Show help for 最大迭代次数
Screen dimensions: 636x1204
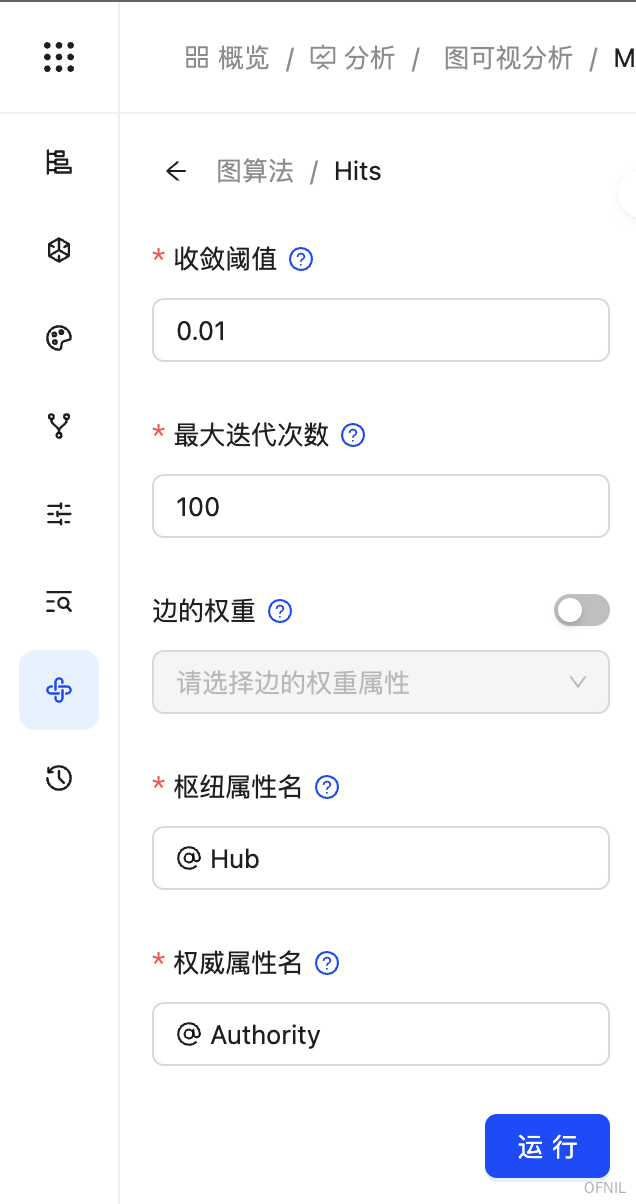tap(353, 436)
